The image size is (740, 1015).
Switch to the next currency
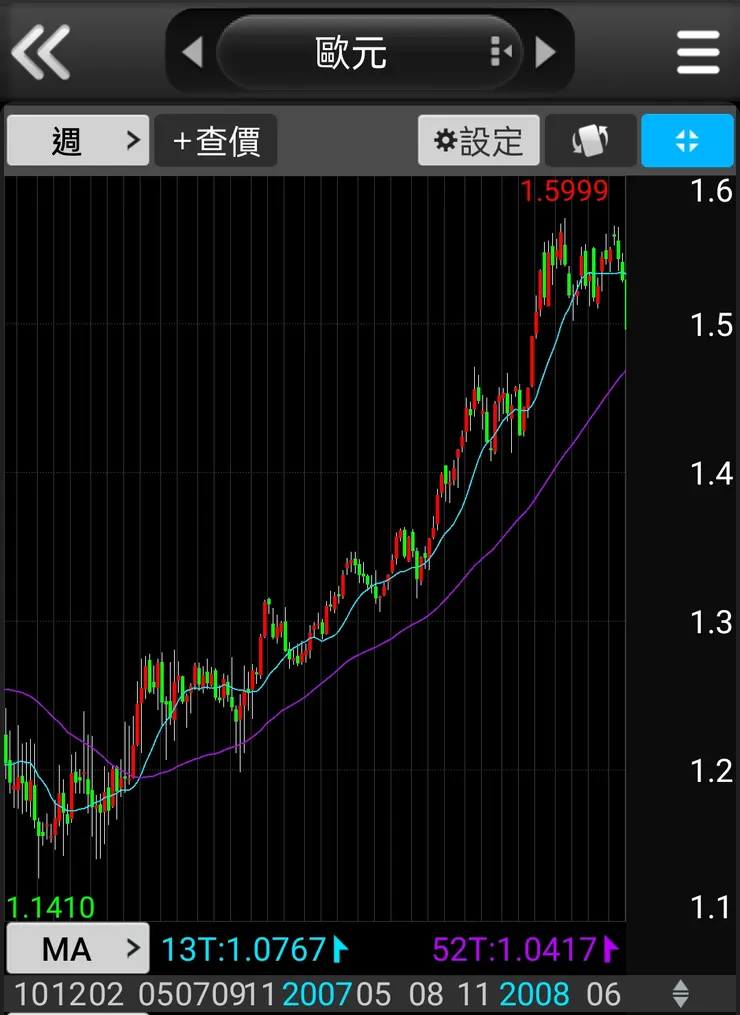click(x=545, y=52)
